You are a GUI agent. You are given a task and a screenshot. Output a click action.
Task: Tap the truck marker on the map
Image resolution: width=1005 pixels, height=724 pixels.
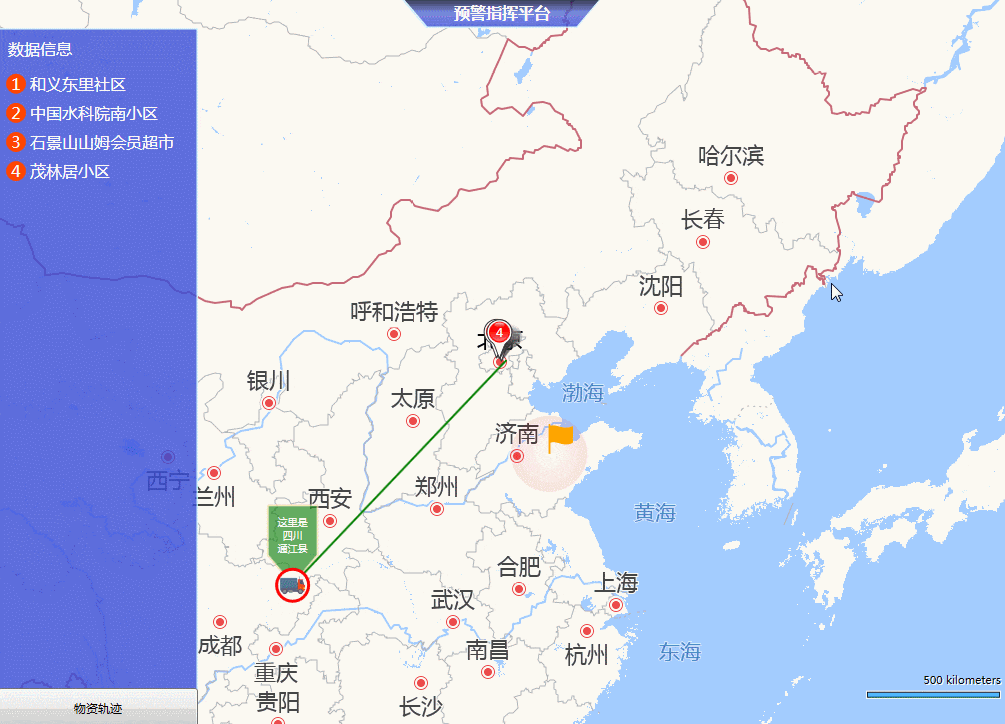292,585
